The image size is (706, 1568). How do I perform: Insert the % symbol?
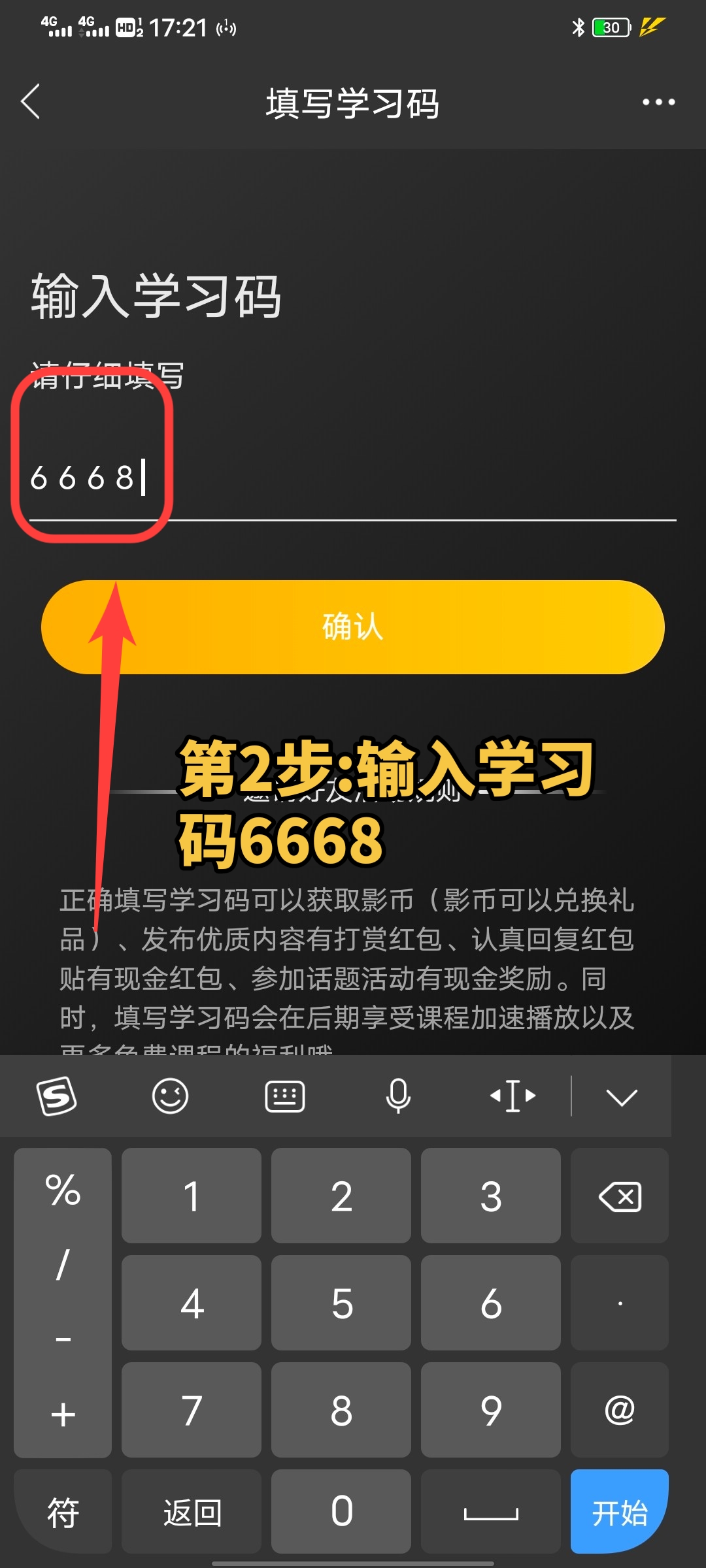[x=63, y=1189]
